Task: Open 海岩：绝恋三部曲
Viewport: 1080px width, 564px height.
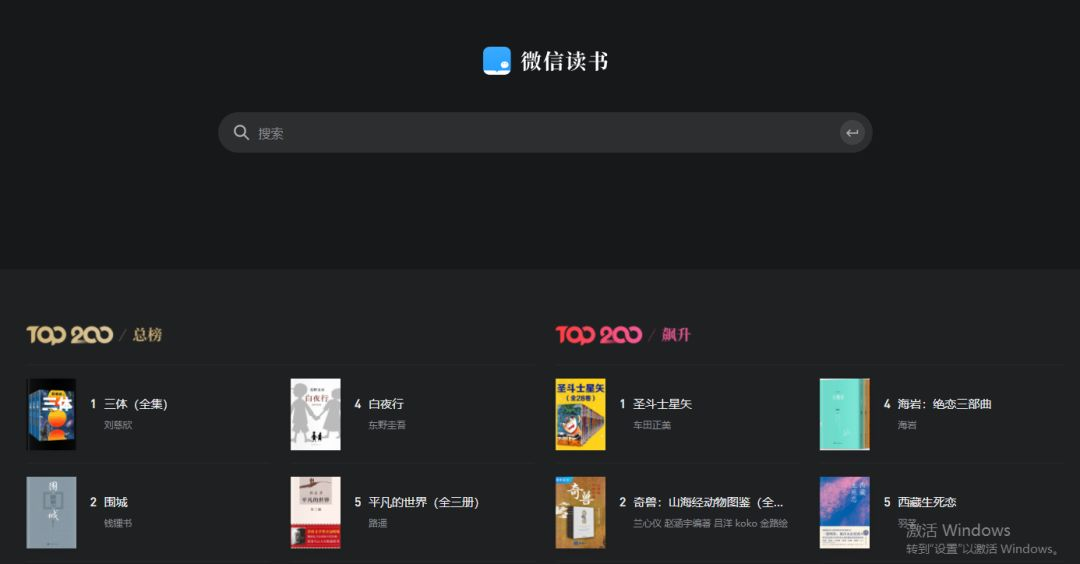Action: pyautogui.click(x=943, y=404)
